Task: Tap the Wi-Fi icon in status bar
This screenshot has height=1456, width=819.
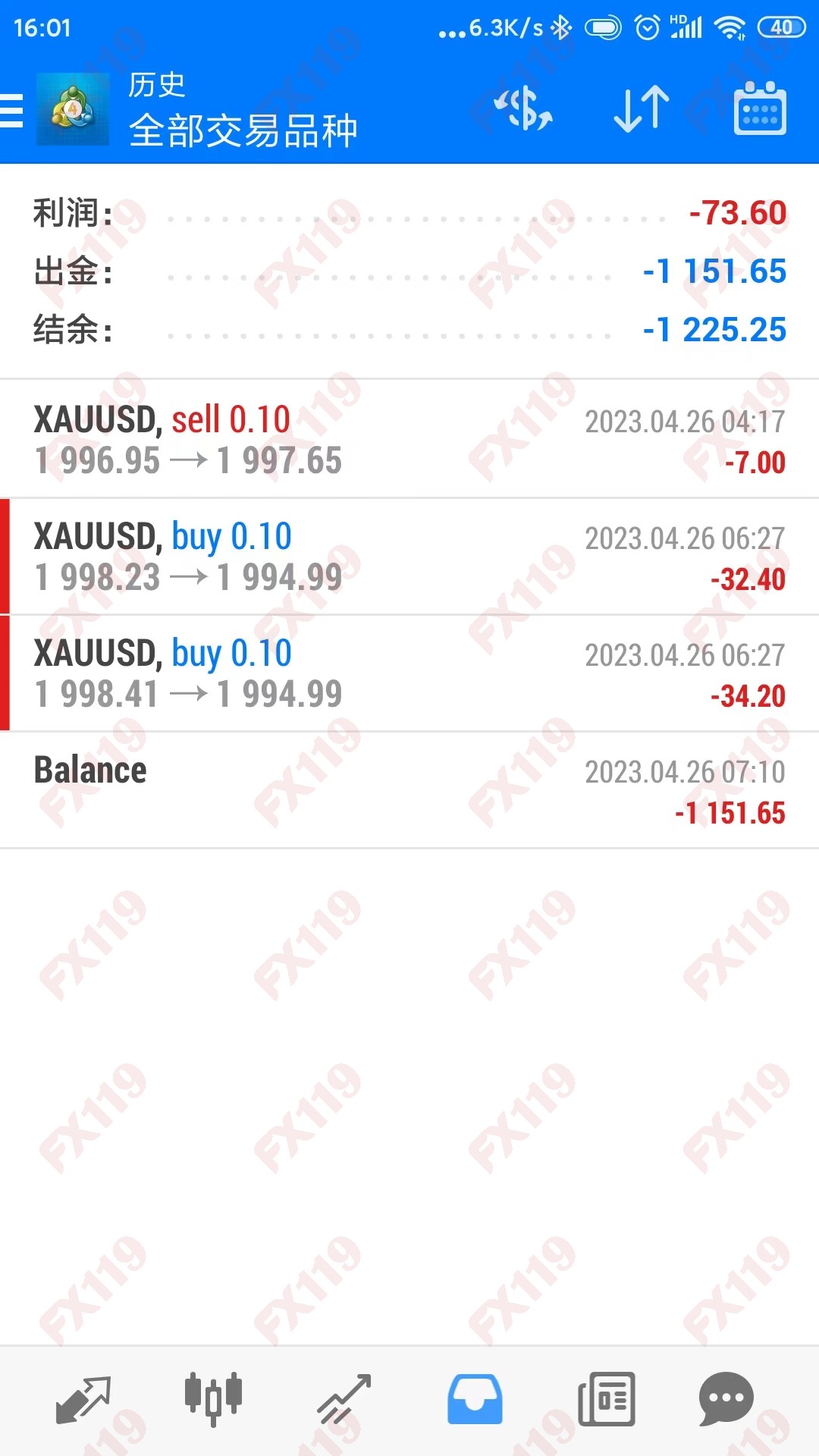Action: pos(730,25)
